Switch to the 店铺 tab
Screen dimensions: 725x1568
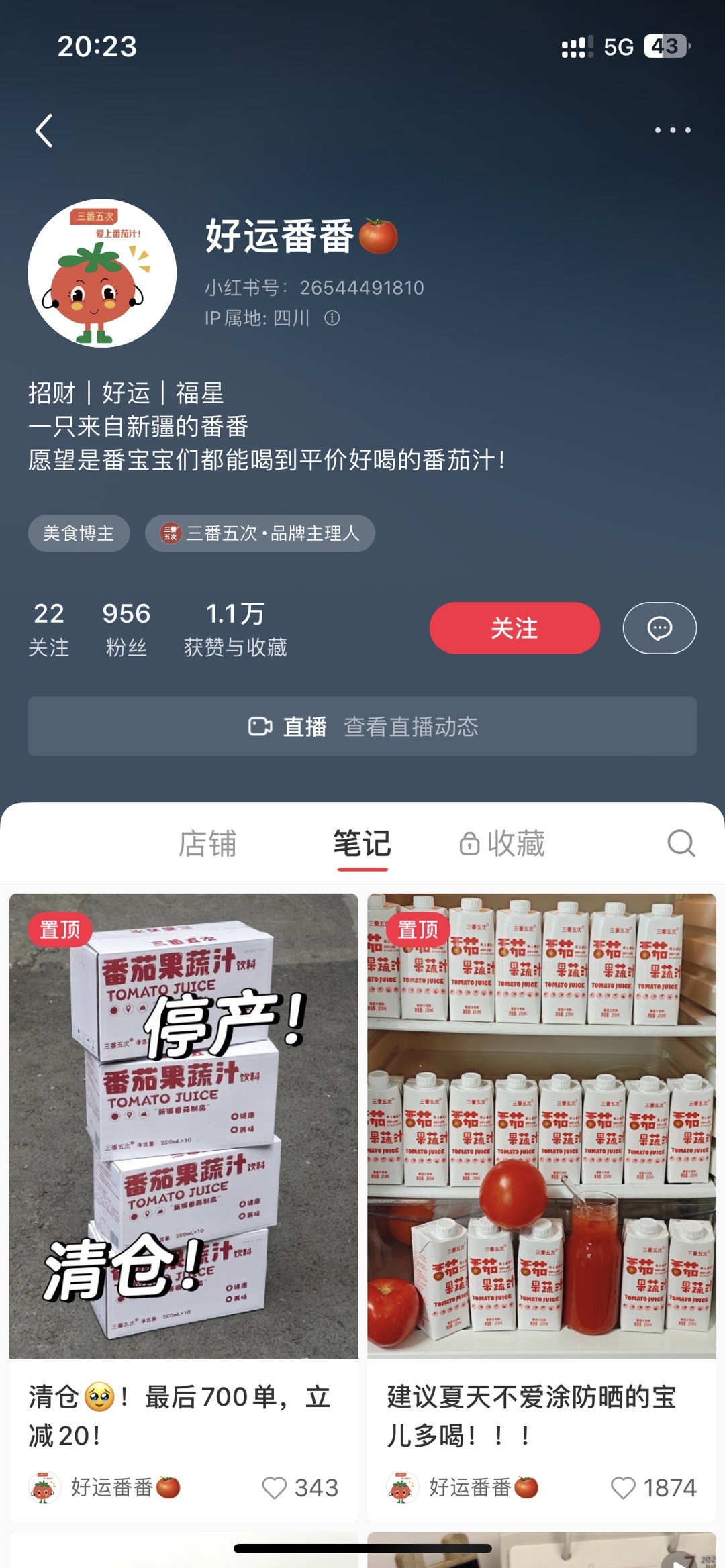click(207, 843)
